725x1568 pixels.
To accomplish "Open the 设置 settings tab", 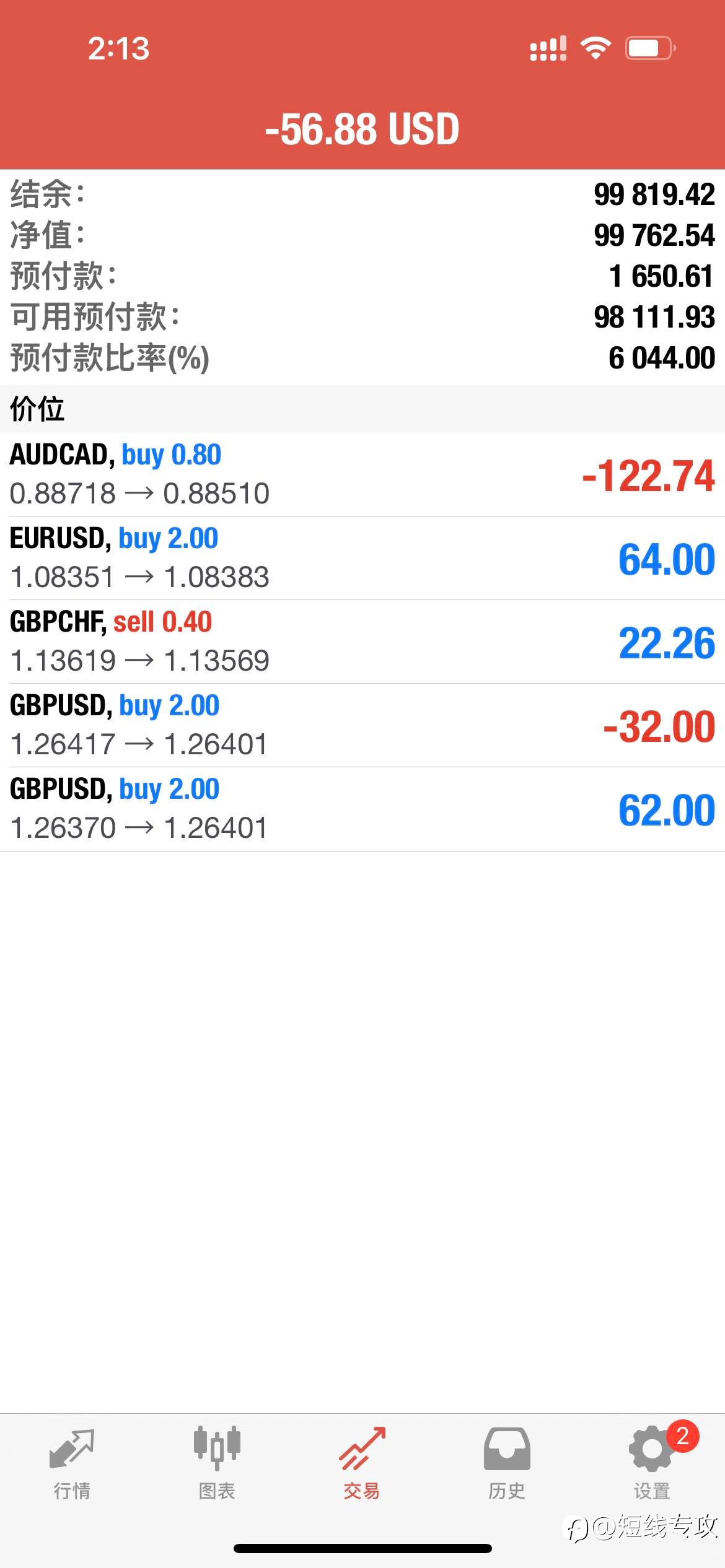I will tap(652, 1464).
